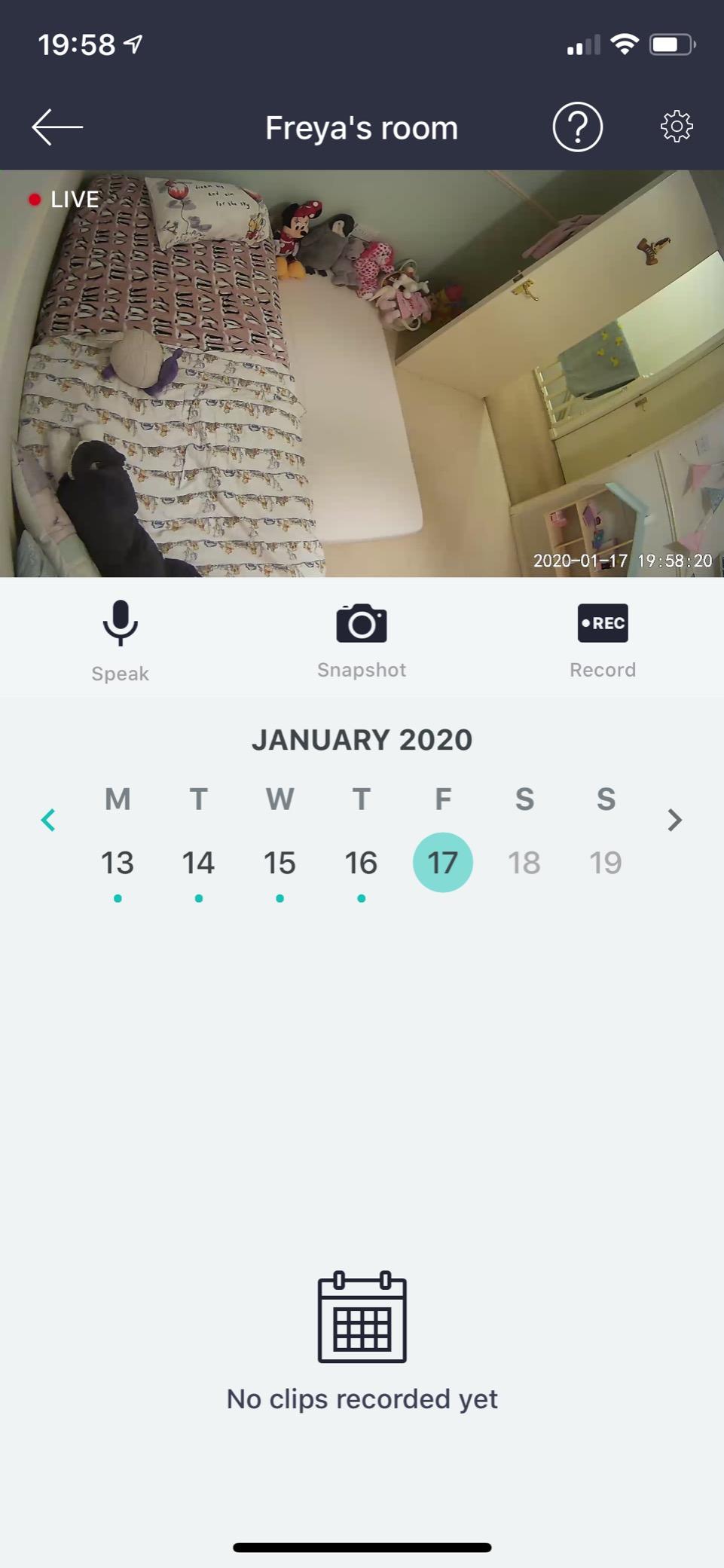Select Tuesday 14 in the calendar
The height and width of the screenshot is (1568, 724).
click(198, 863)
